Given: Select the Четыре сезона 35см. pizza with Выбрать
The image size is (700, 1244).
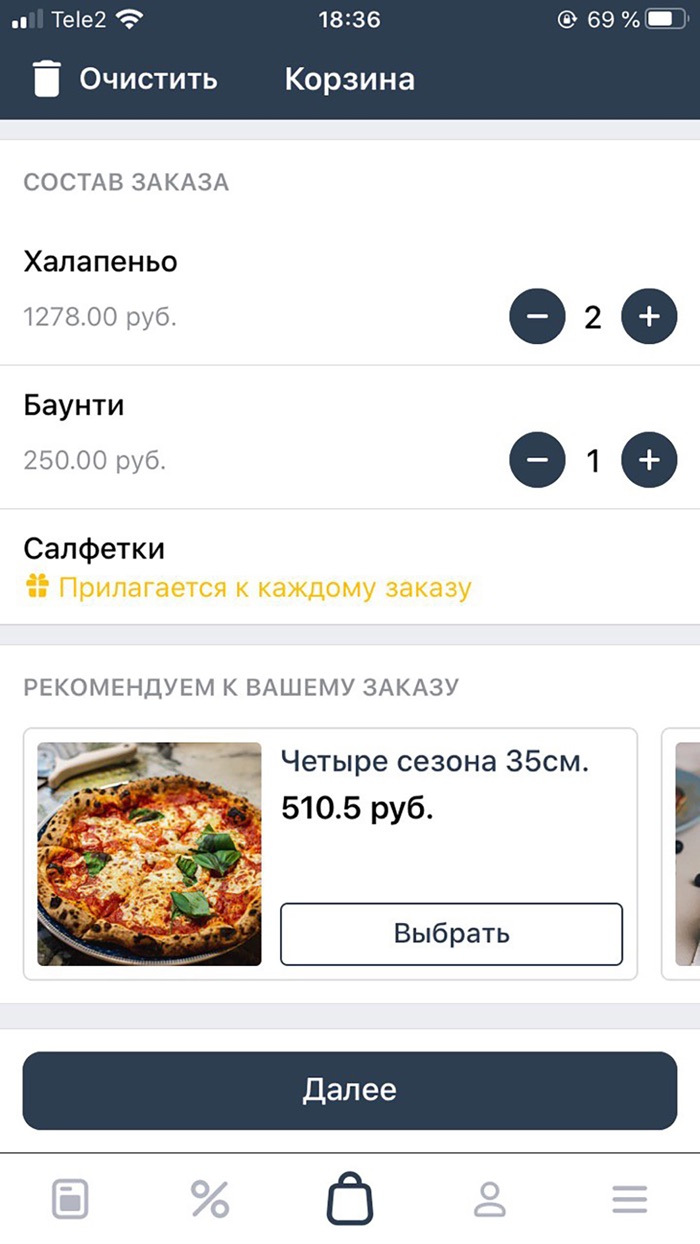Looking at the screenshot, I should click(x=451, y=933).
